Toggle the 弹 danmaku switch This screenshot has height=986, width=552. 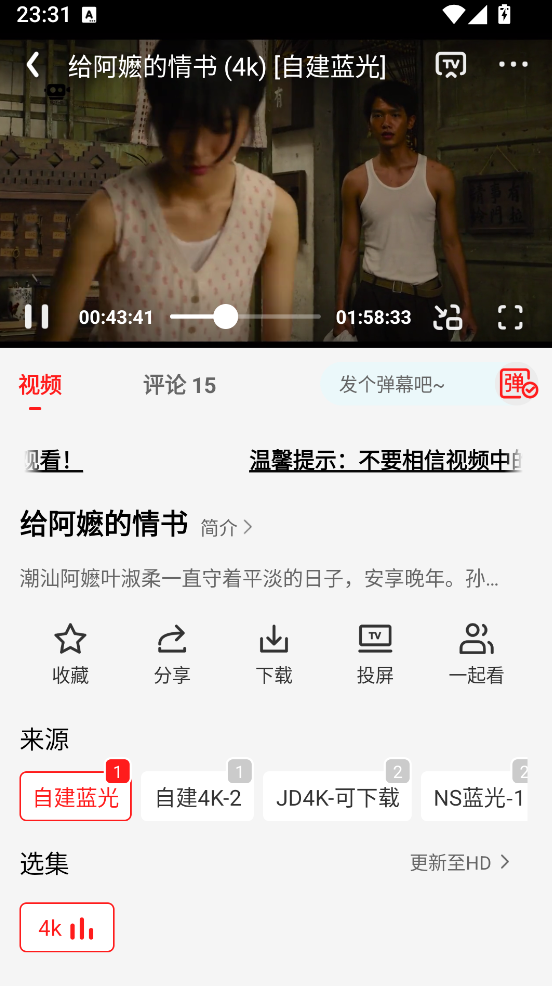pyautogui.click(x=518, y=384)
